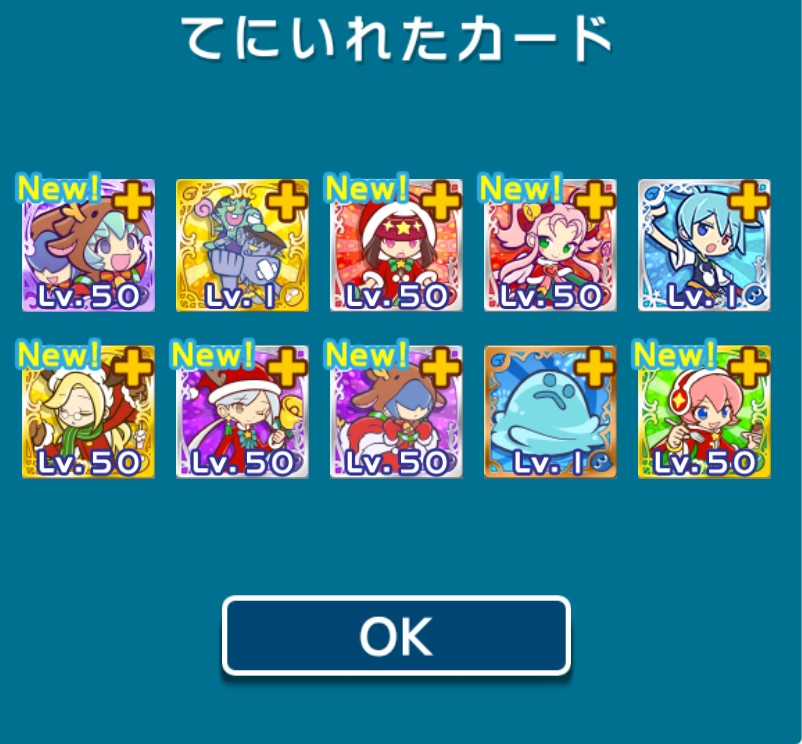802x744 pixels.
Task: View the yellow card of the blonde character with glasses
Action: click(88, 411)
